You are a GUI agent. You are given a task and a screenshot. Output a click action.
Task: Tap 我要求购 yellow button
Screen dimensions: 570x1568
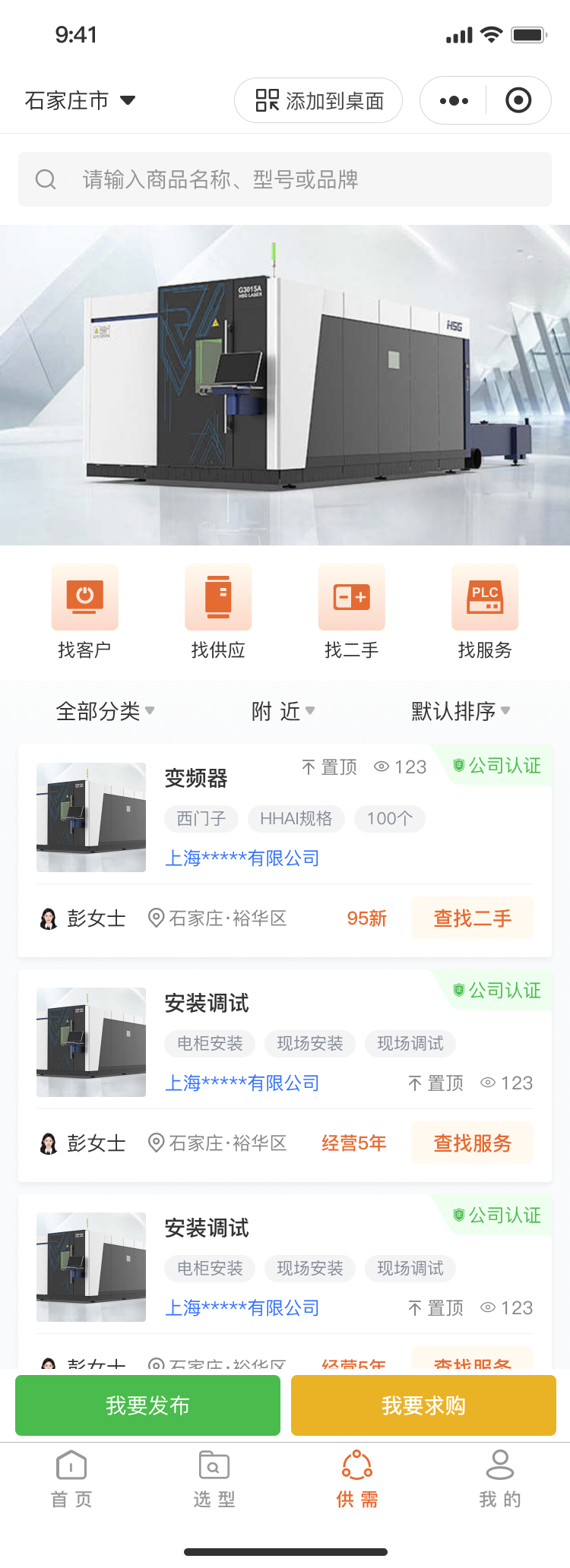pyautogui.click(x=423, y=1405)
